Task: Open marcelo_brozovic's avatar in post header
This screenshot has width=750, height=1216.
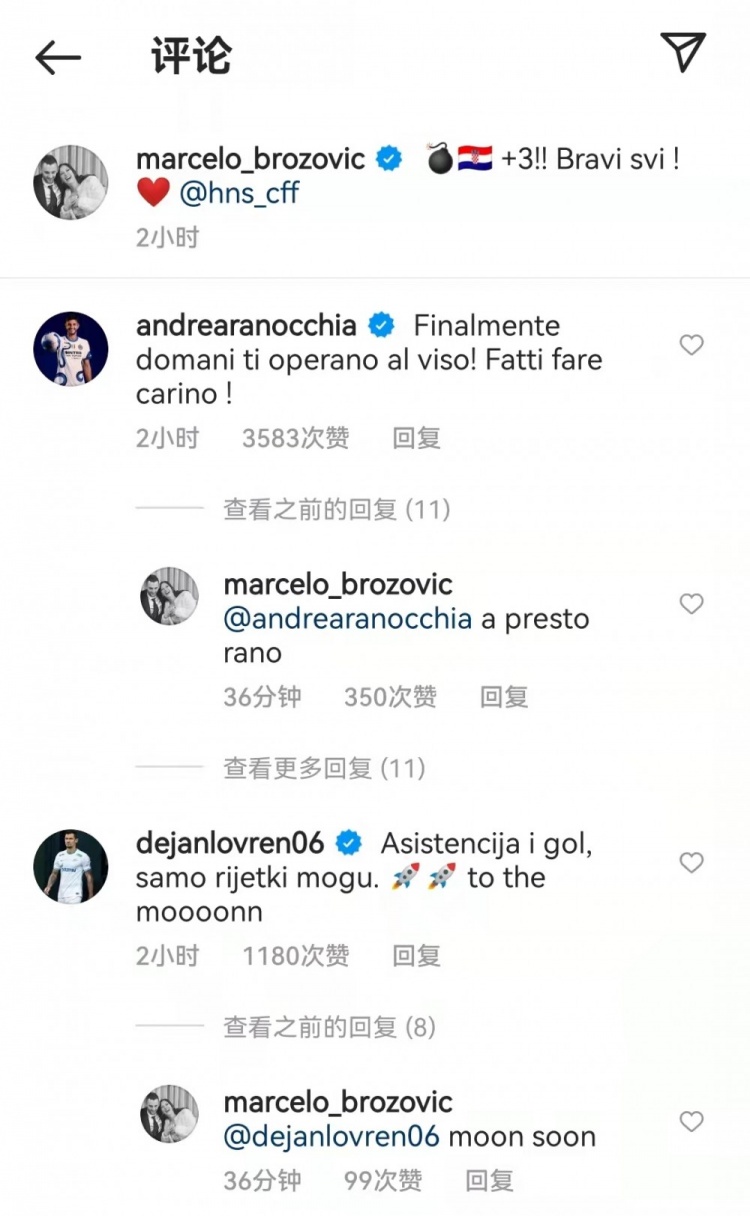Action: 70,182
